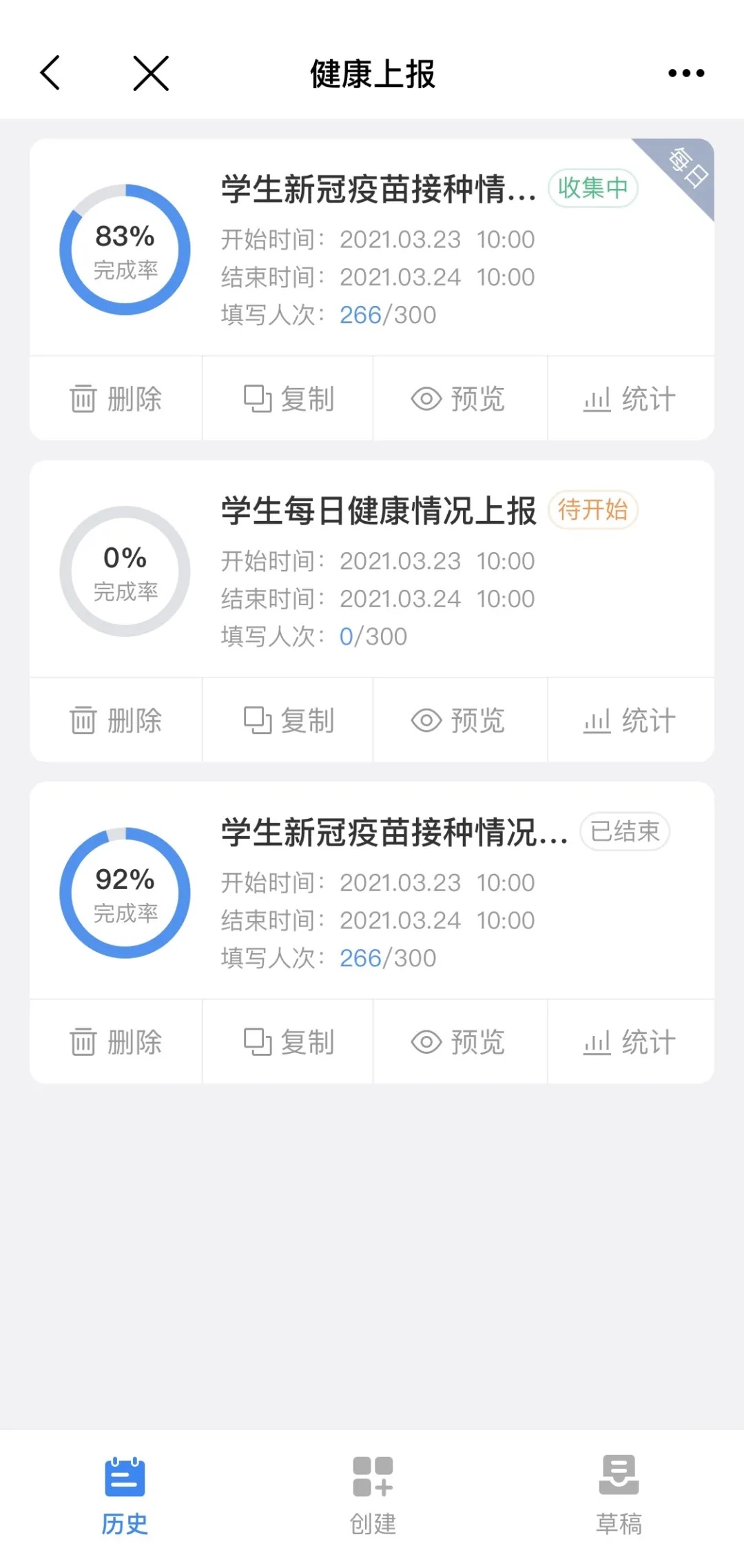Open statistics for the 已结束 report

point(630,1042)
